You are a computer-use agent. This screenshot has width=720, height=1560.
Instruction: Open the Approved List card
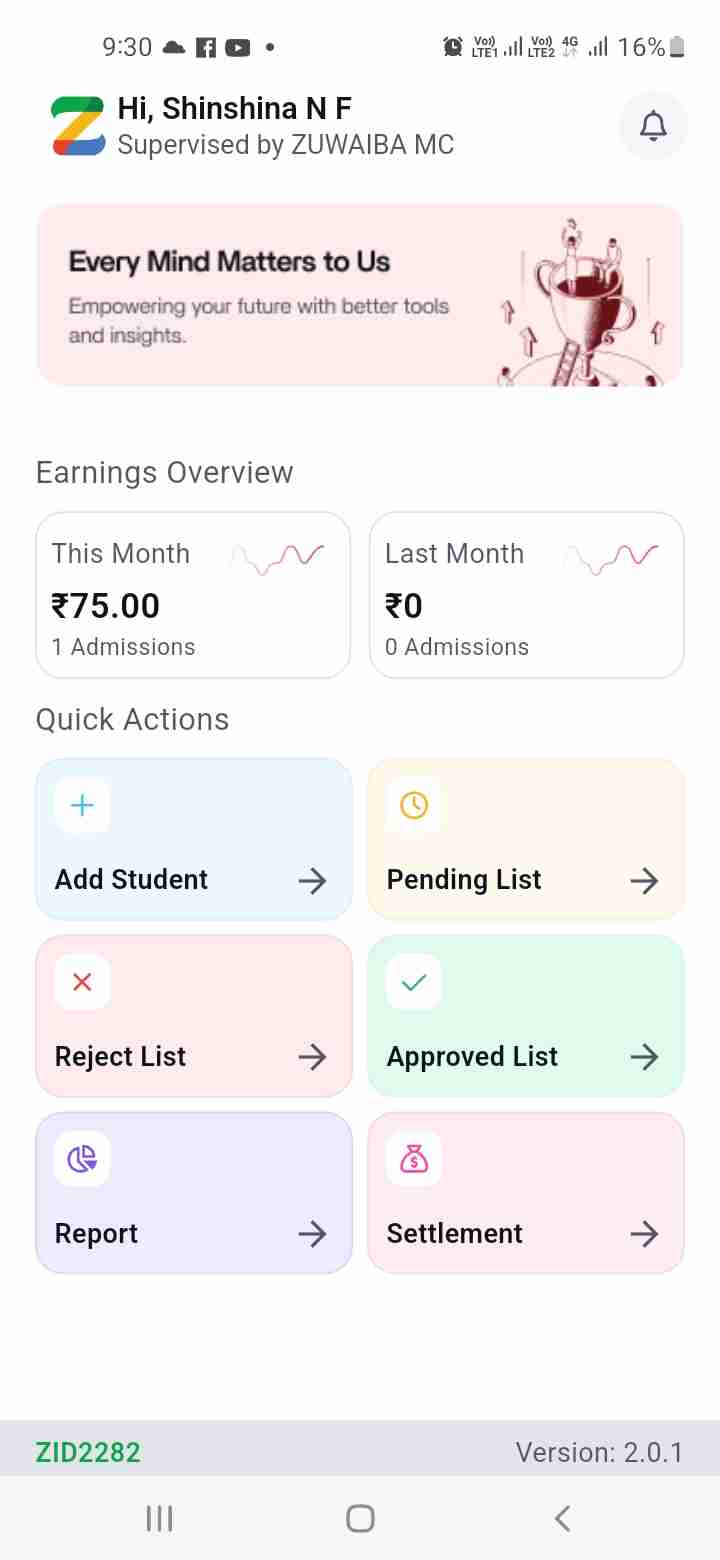(x=526, y=1016)
